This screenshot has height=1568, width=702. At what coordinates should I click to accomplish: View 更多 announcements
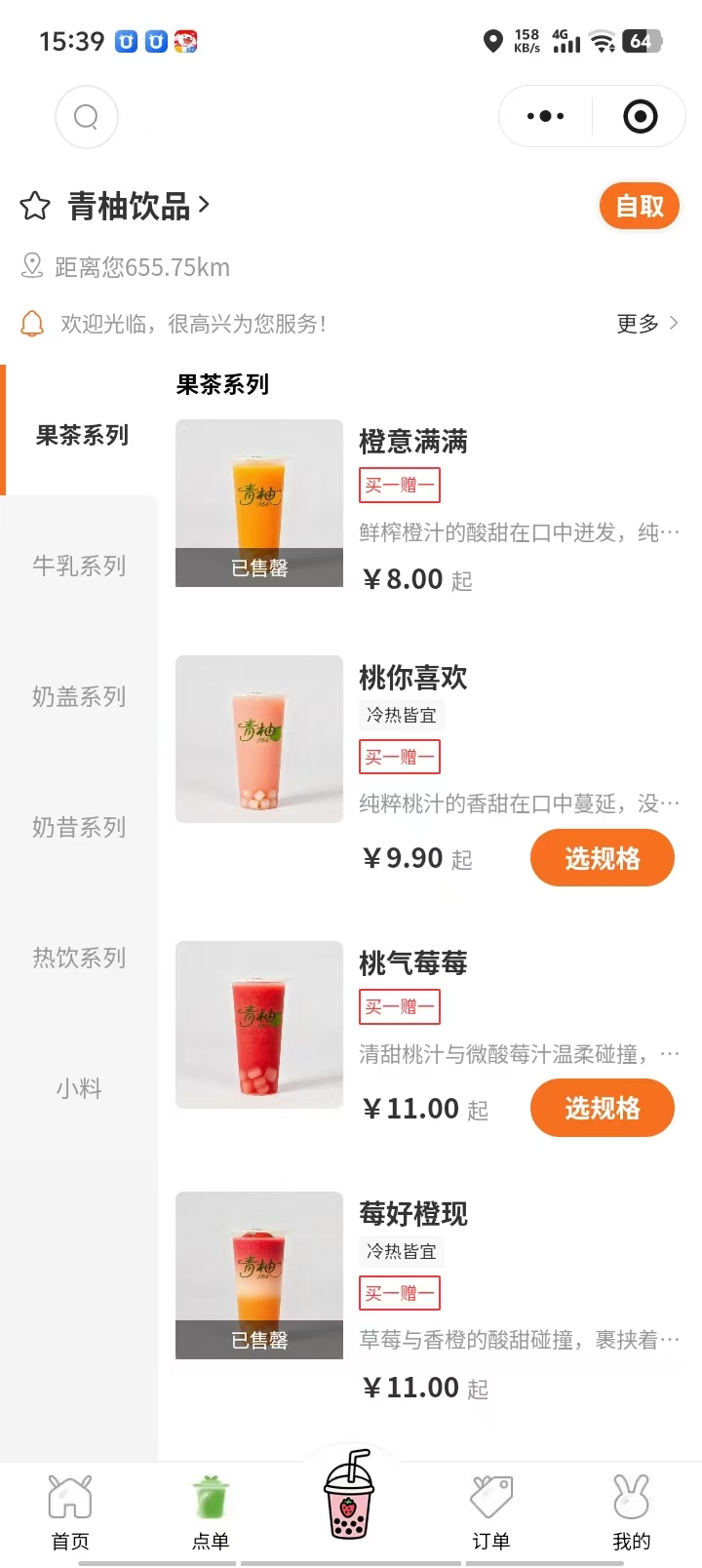(646, 324)
